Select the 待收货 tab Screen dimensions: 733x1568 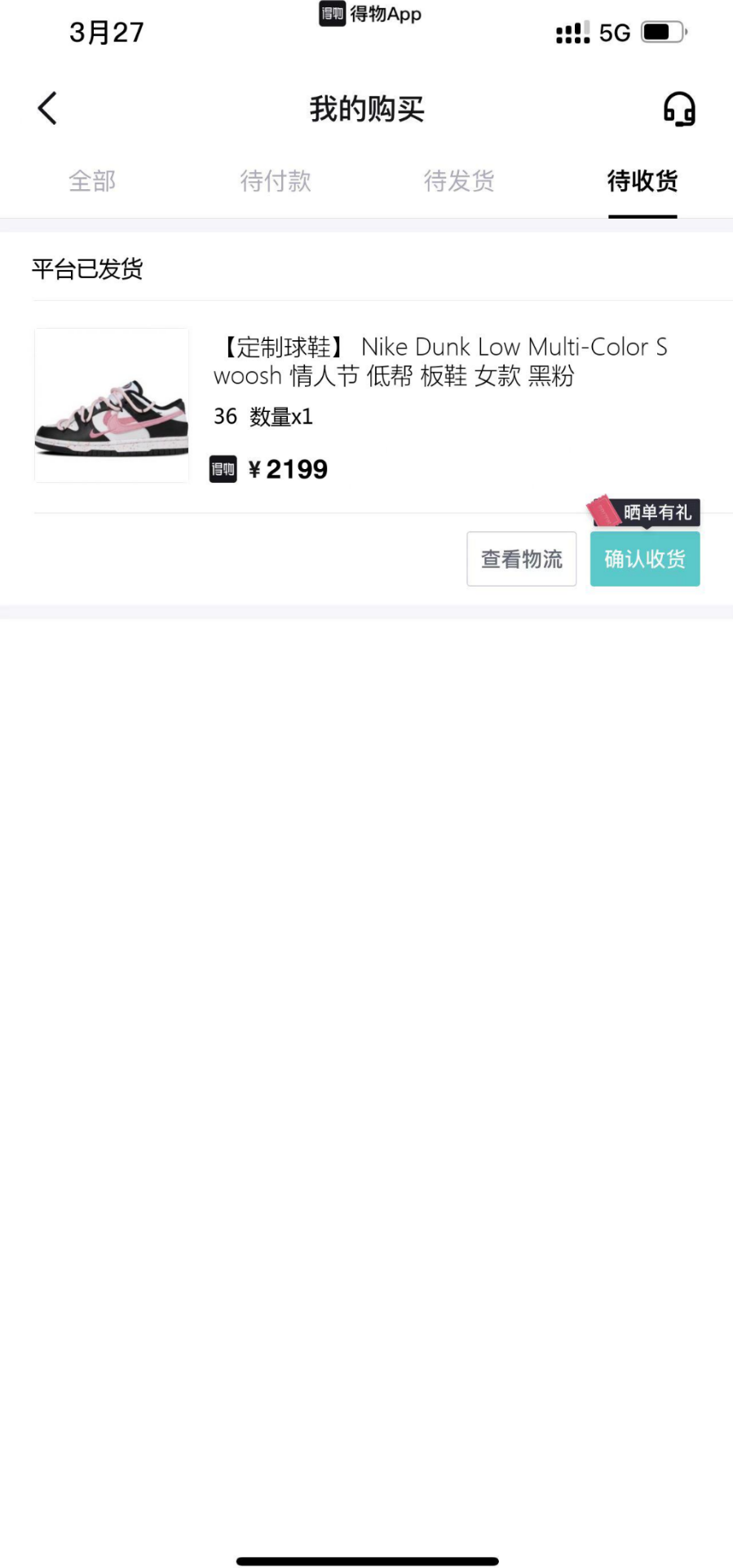(x=642, y=181)
